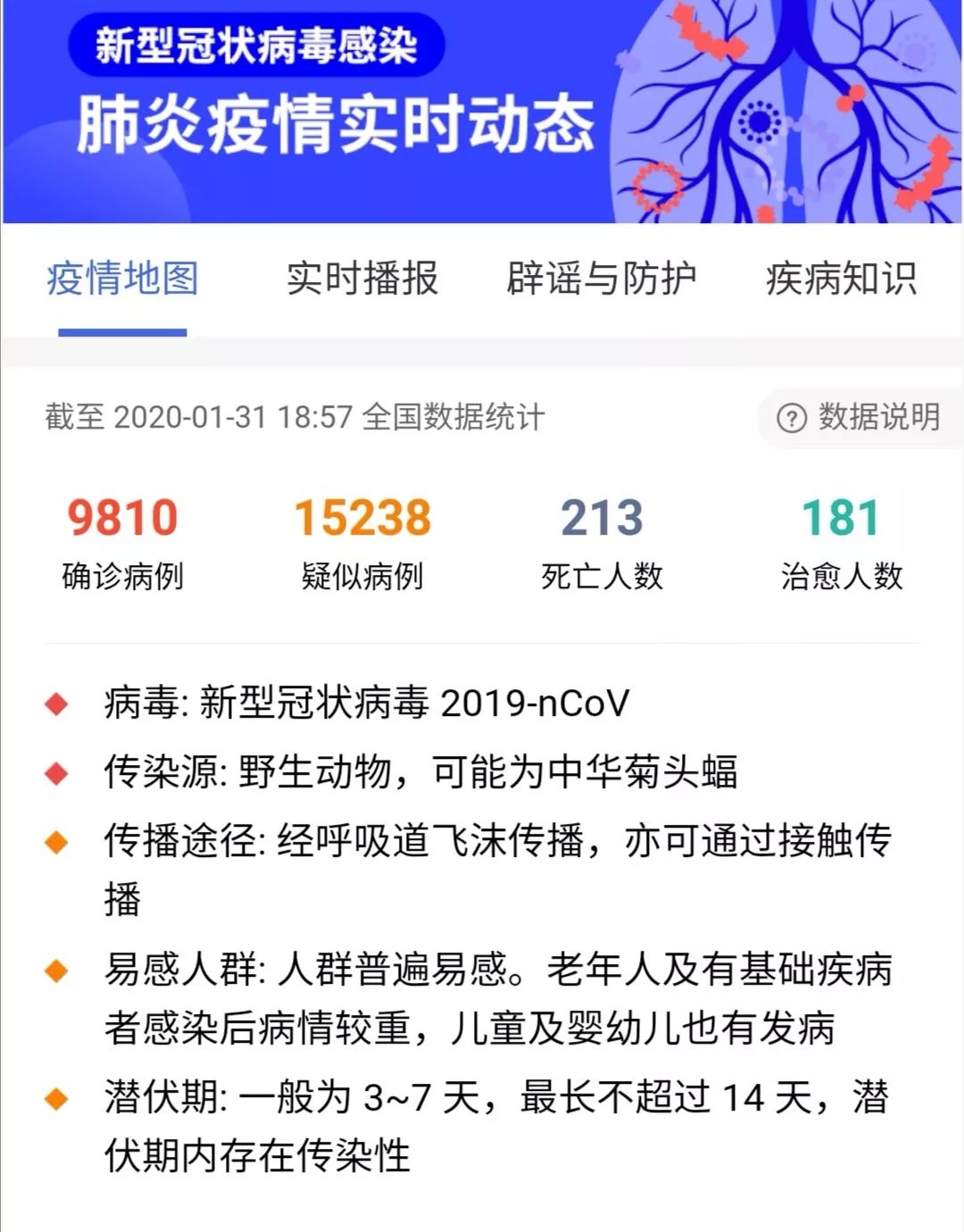964x1232 pixels.
Task: Open the 数据说明 help button
Action: tap(860, 417)
